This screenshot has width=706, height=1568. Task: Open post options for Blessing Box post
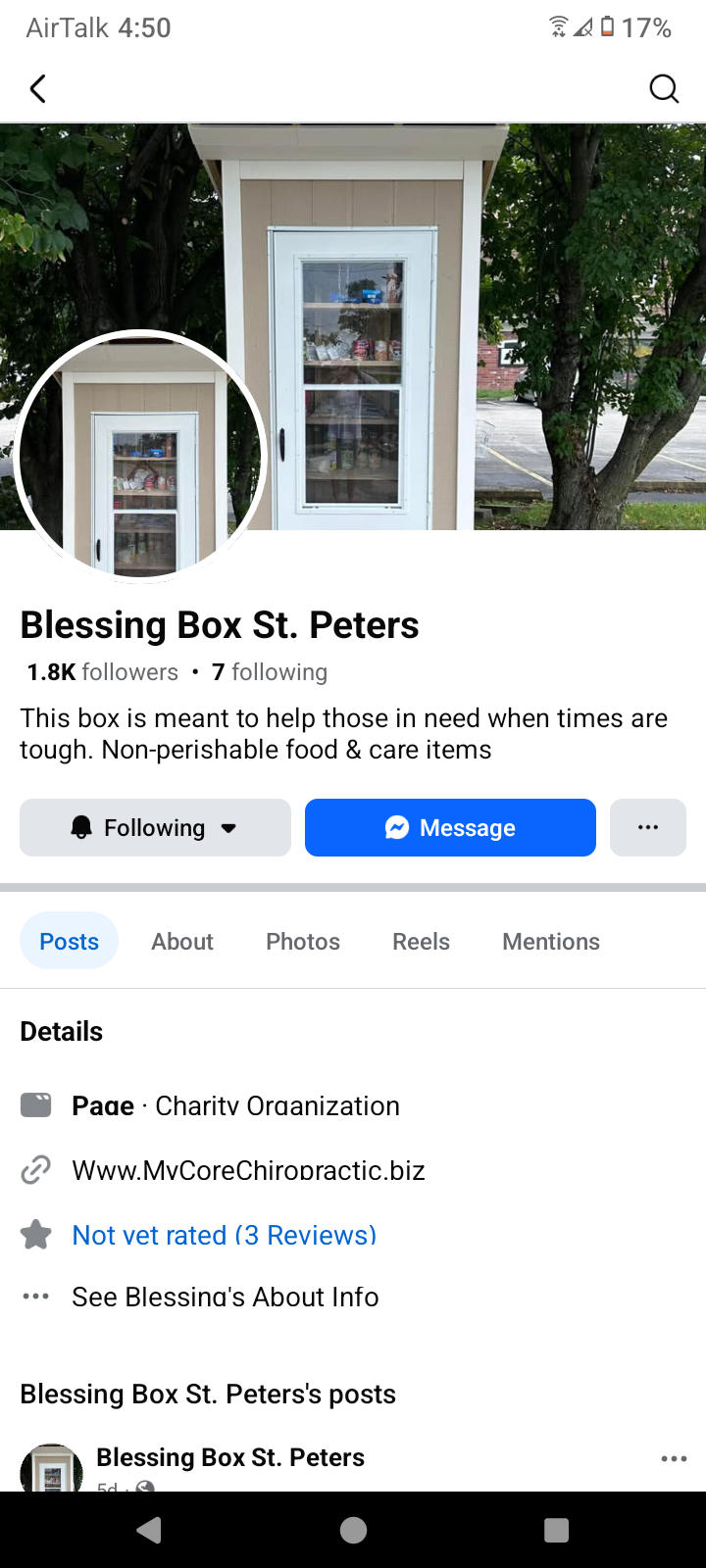tap(674, 1459)
